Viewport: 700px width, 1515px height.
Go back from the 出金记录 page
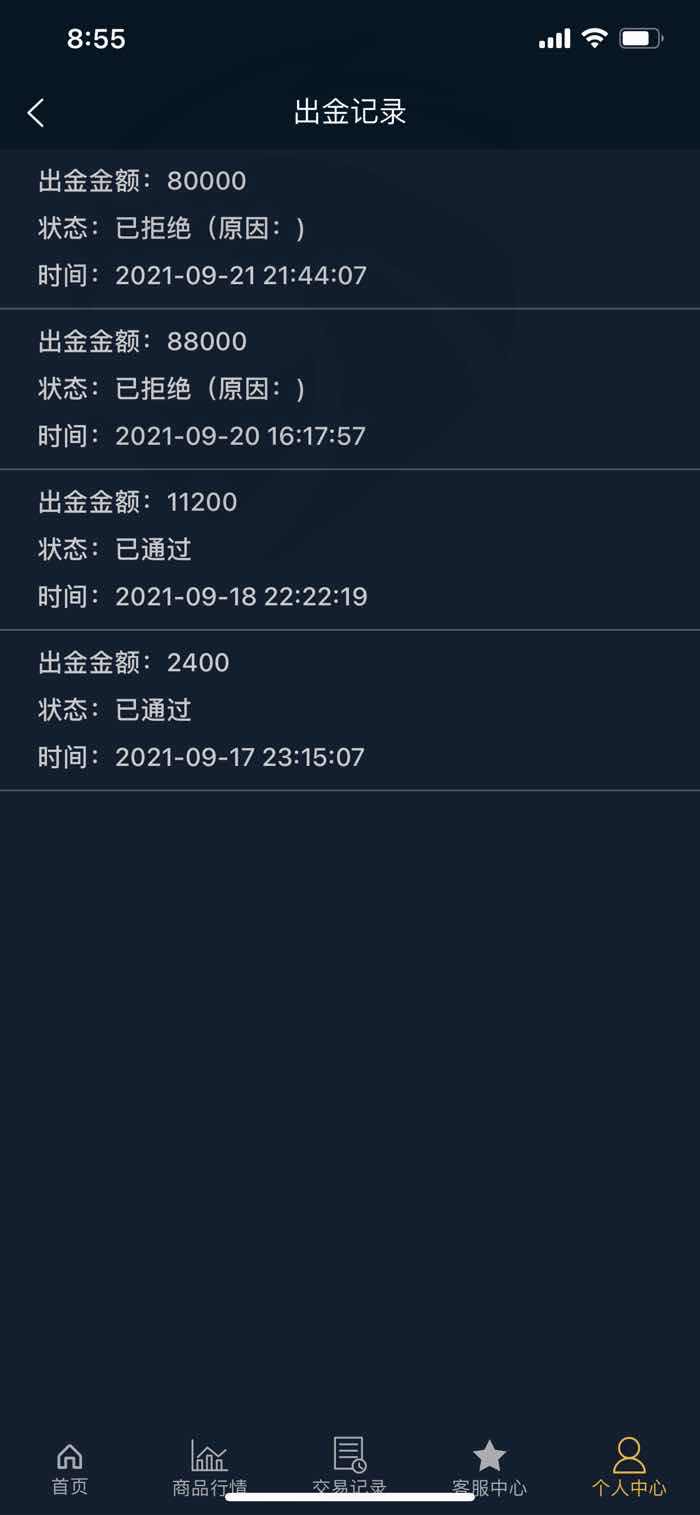click(36, 112)
